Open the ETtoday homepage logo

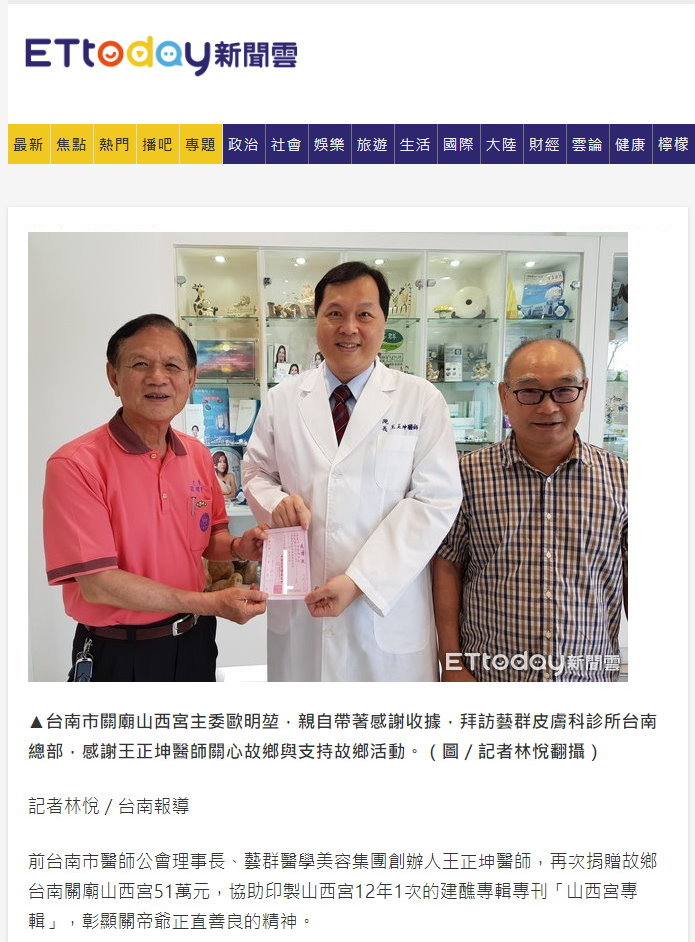coord(160,55)
